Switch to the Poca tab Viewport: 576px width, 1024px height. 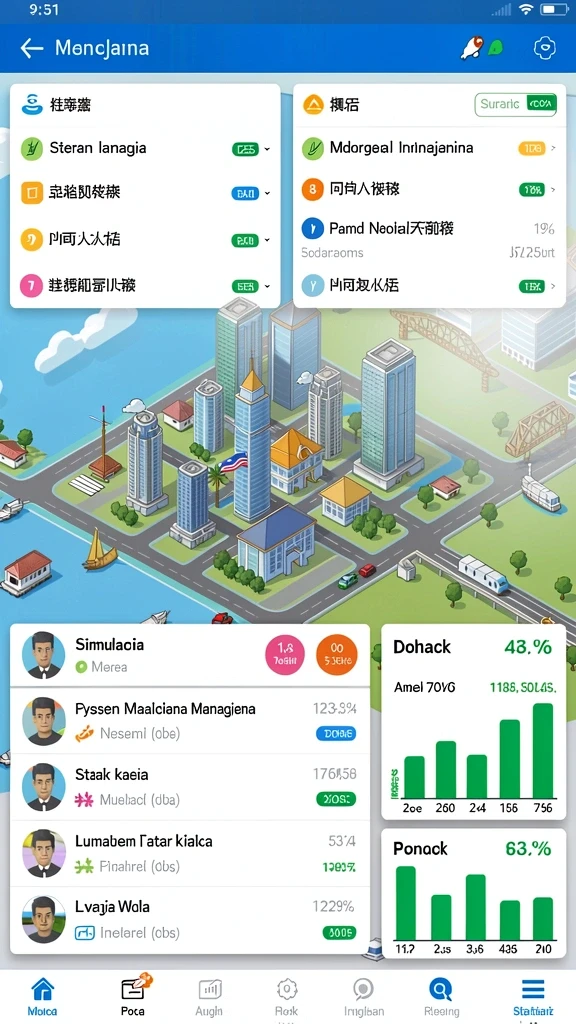(x=133, y=997)
